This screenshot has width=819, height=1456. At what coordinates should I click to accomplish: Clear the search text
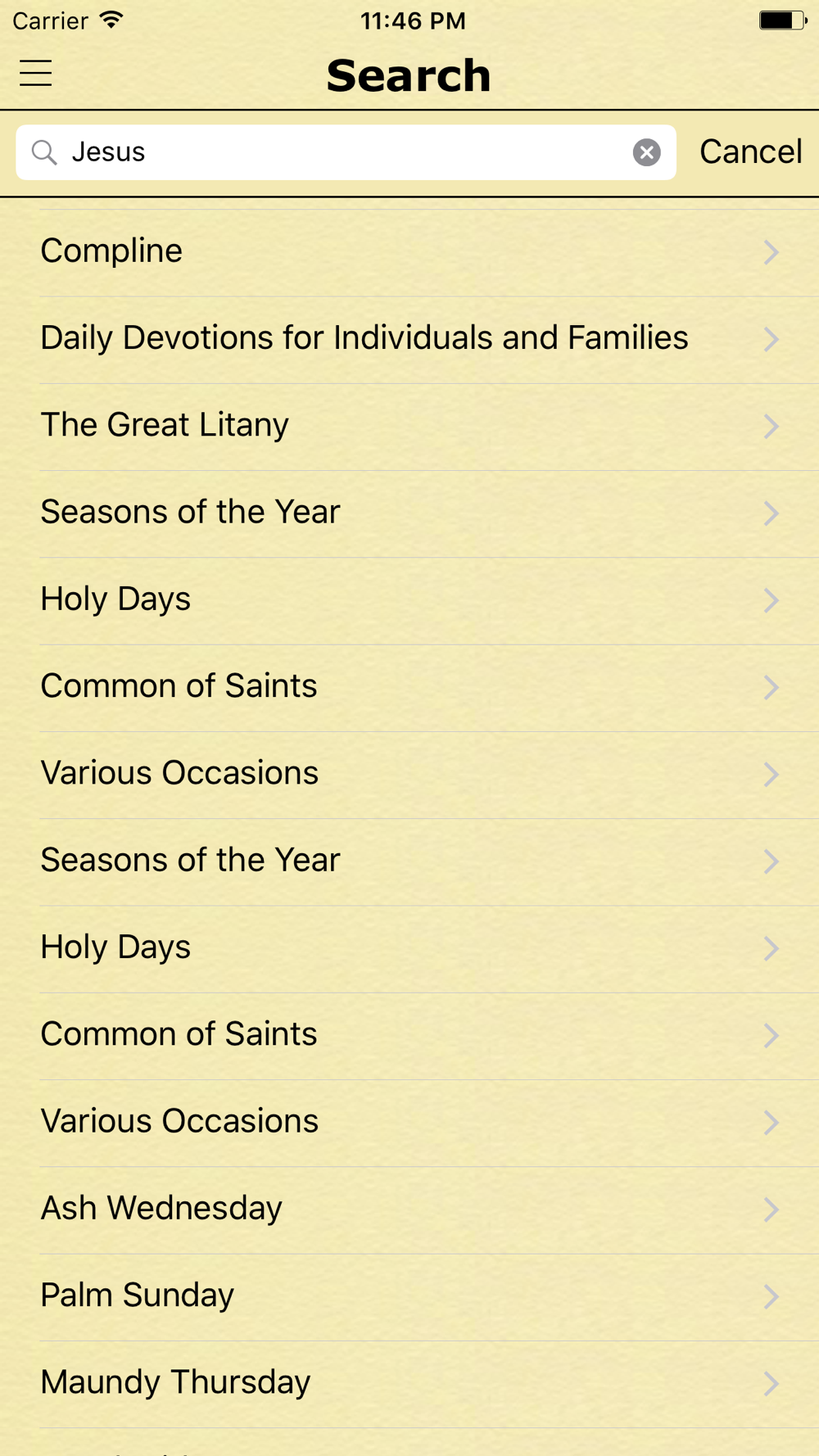click(646, 152)
